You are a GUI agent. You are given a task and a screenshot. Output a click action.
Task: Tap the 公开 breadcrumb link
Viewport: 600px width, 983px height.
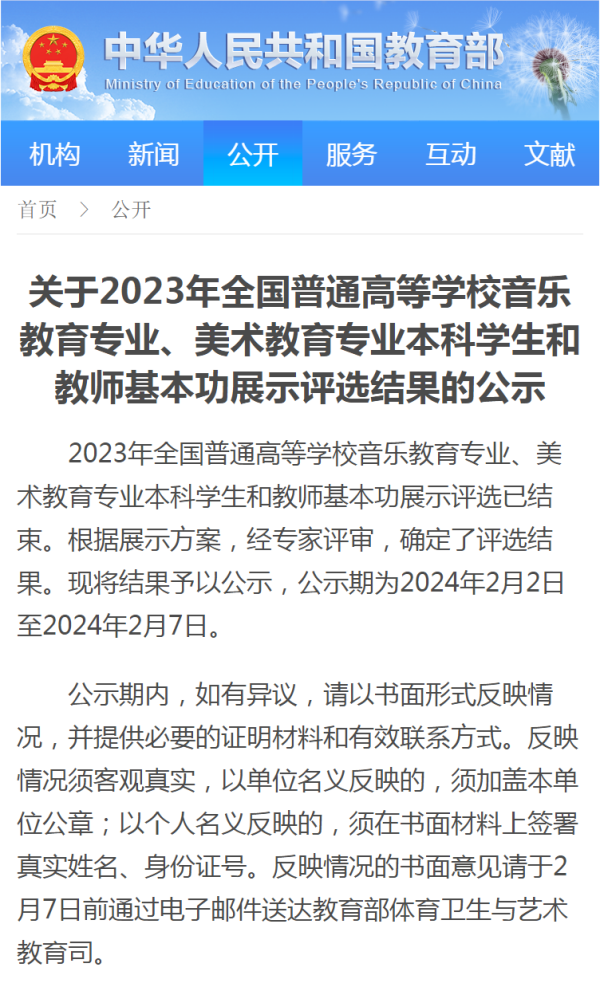pyautogui.click(x=131, y=210)
